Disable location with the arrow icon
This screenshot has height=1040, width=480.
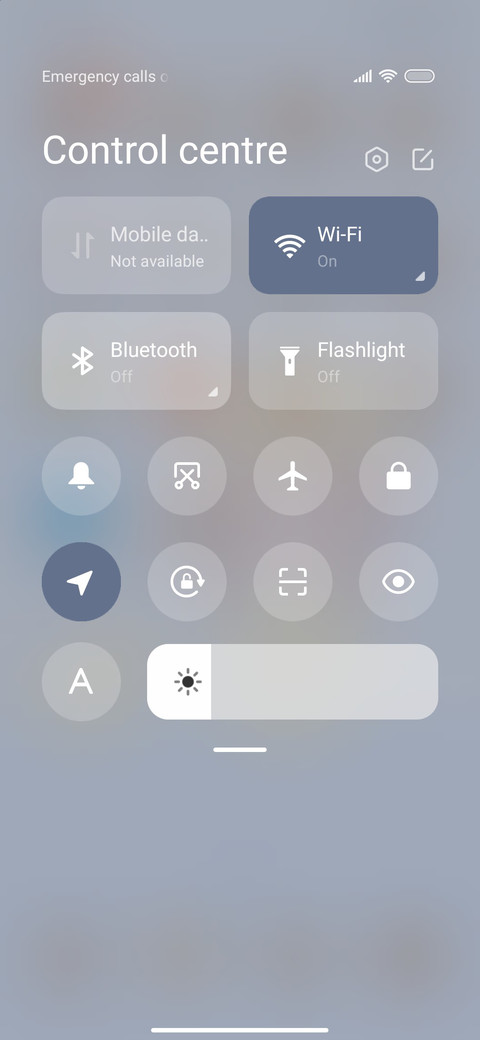82,582
